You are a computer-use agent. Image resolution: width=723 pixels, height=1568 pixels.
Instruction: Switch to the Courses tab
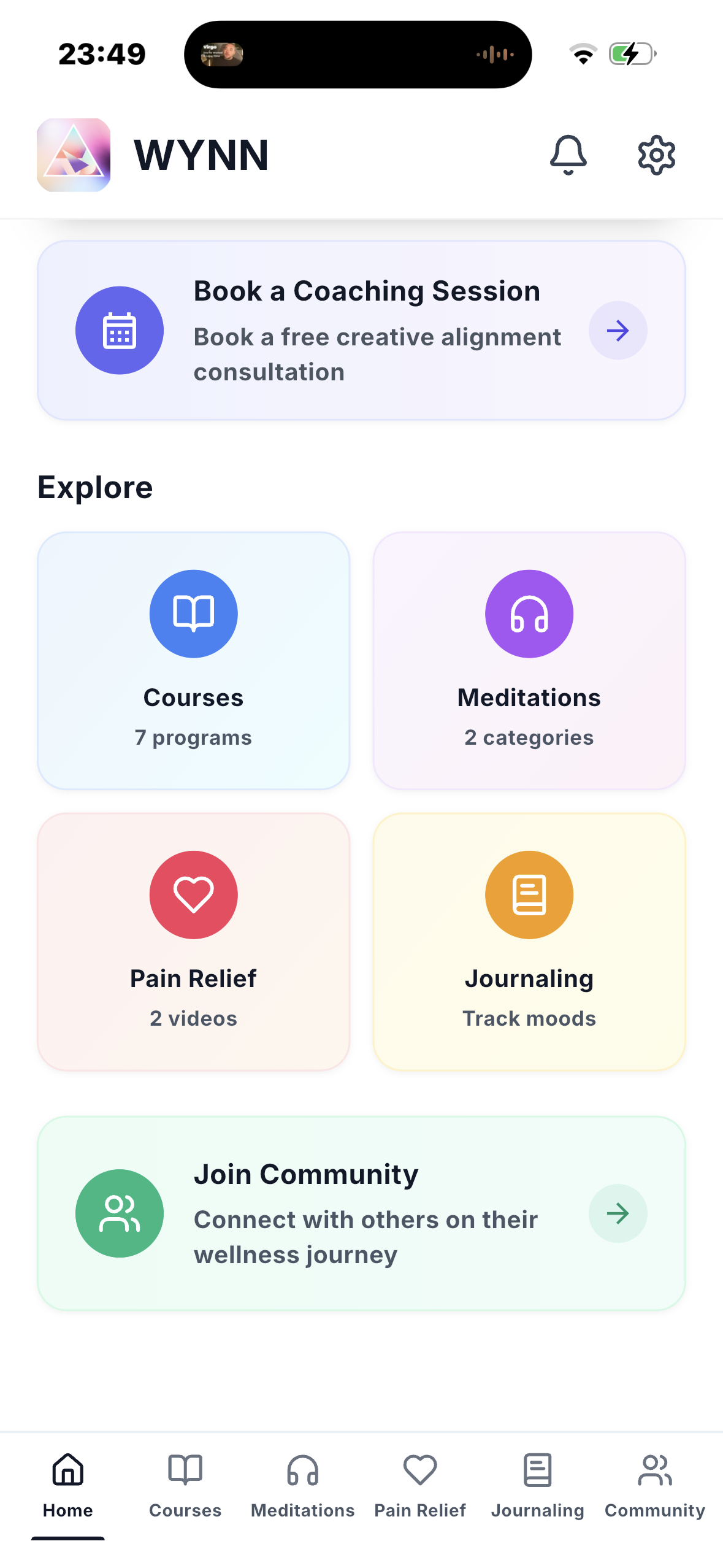coord(185,1485)
